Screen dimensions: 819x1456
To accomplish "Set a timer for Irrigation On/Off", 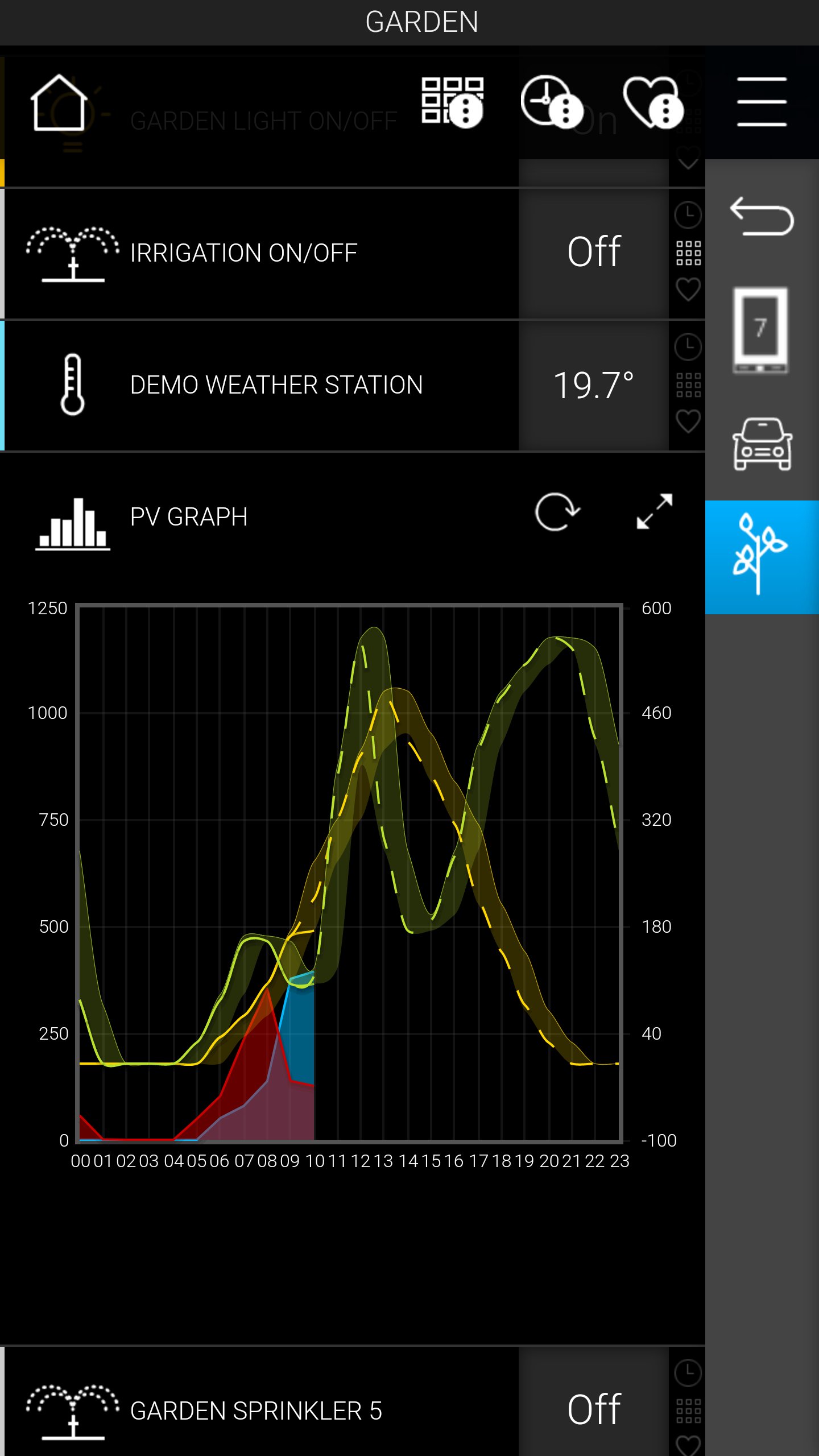I will [x=688, y=215].
